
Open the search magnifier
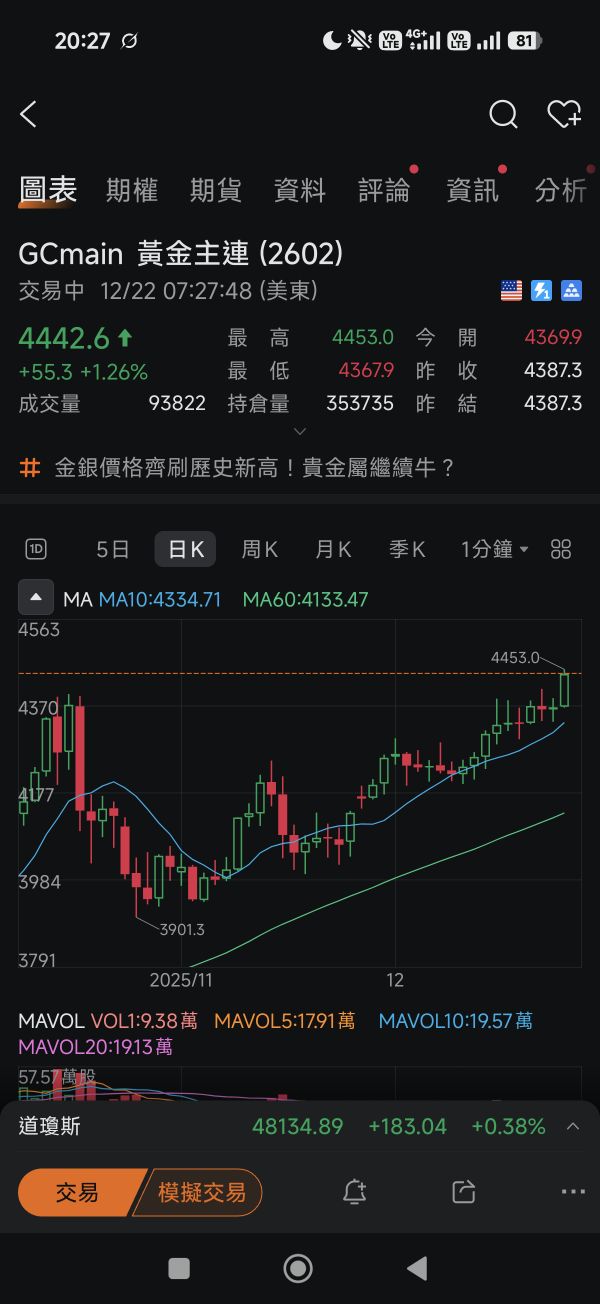[x=502, y=115]
